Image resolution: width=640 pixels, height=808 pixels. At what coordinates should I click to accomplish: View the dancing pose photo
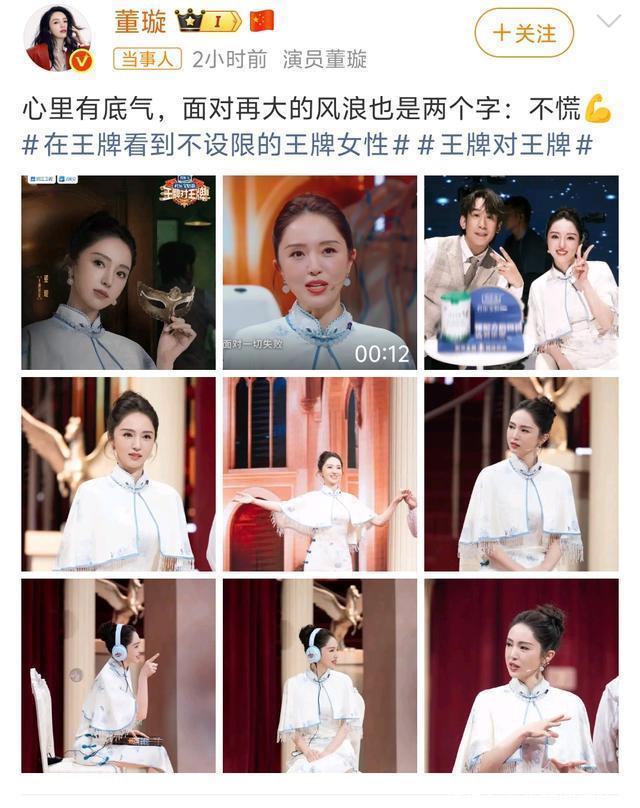(x=319, y=474)
